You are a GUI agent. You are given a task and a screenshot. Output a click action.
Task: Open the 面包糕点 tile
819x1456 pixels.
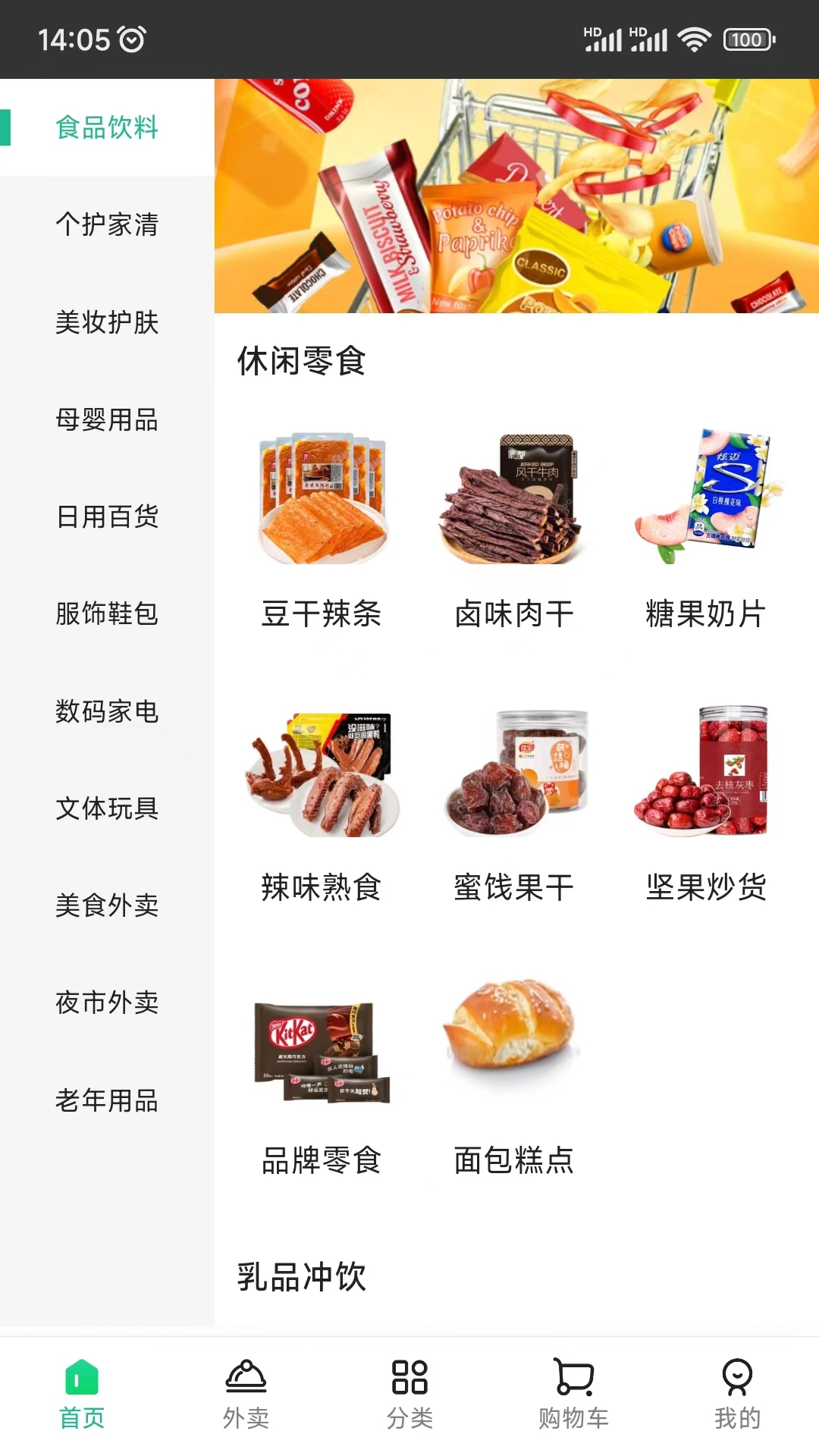(514, 1077)
